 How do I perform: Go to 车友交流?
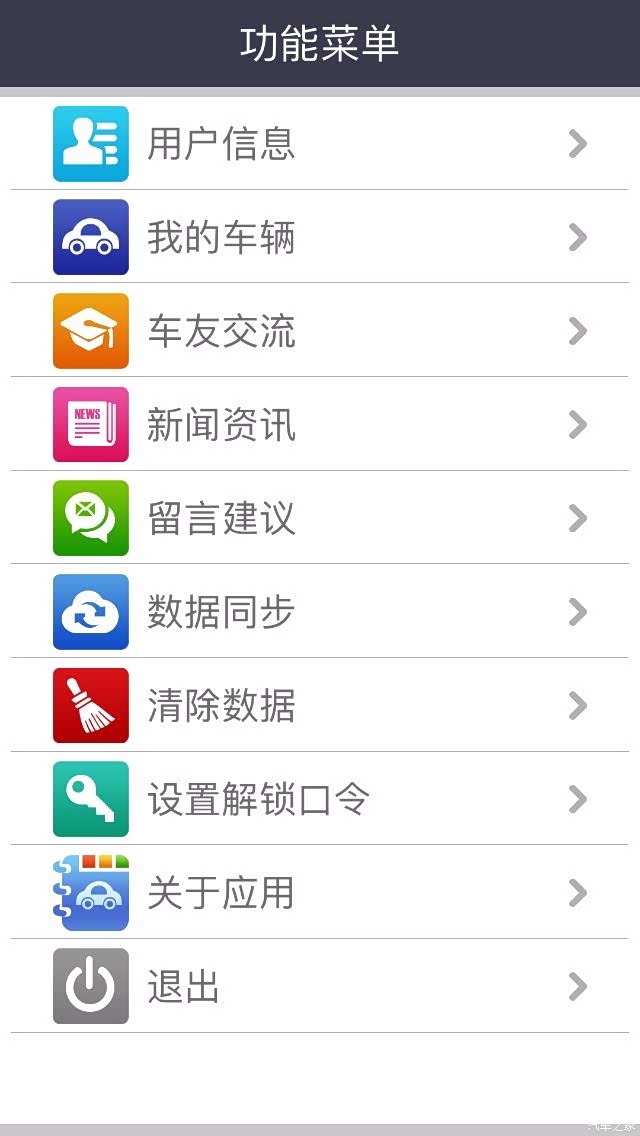pyautogui.click(x=320, y=330)
